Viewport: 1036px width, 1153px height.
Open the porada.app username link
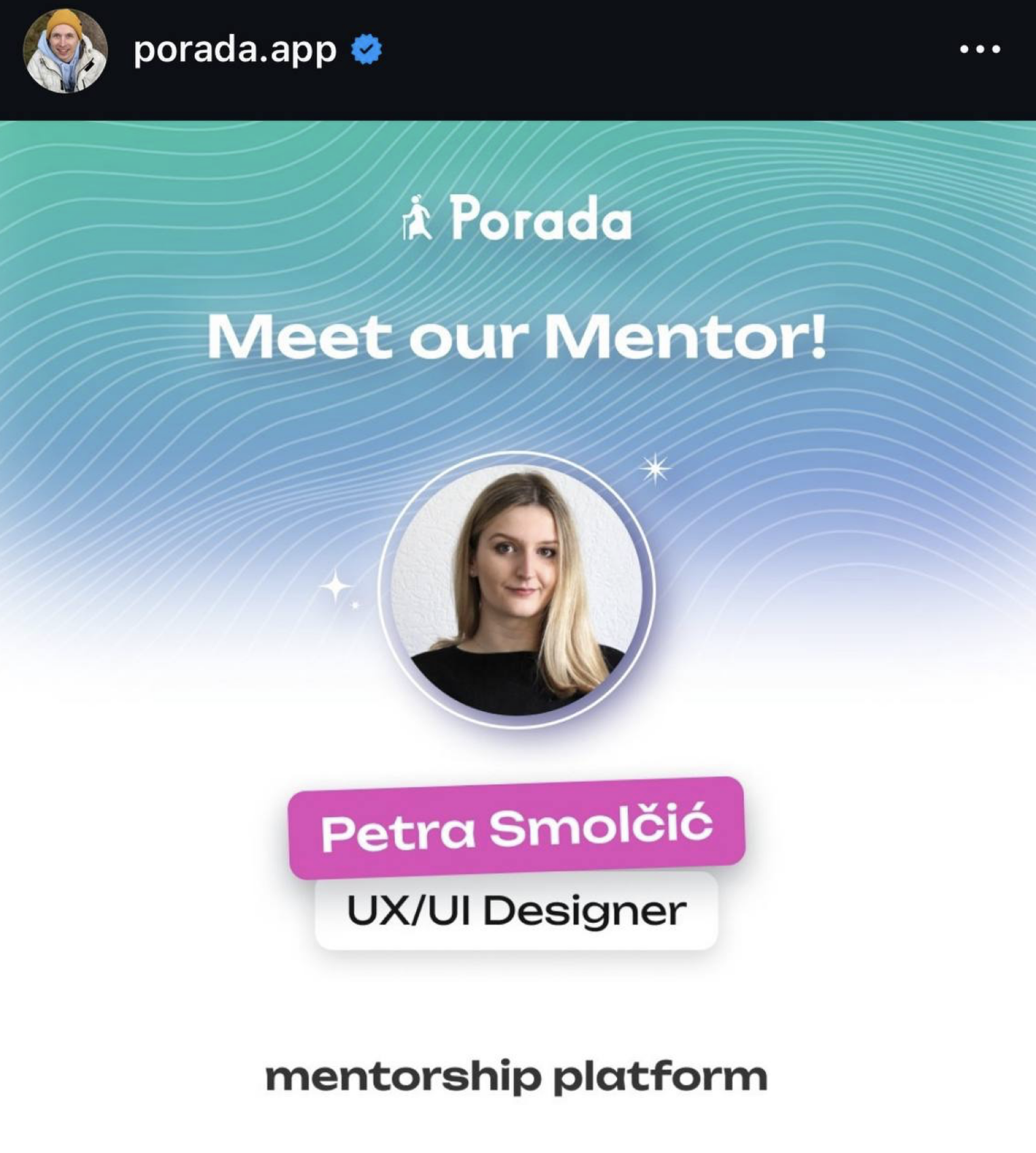pyautogui.click(x=234, y=49)
